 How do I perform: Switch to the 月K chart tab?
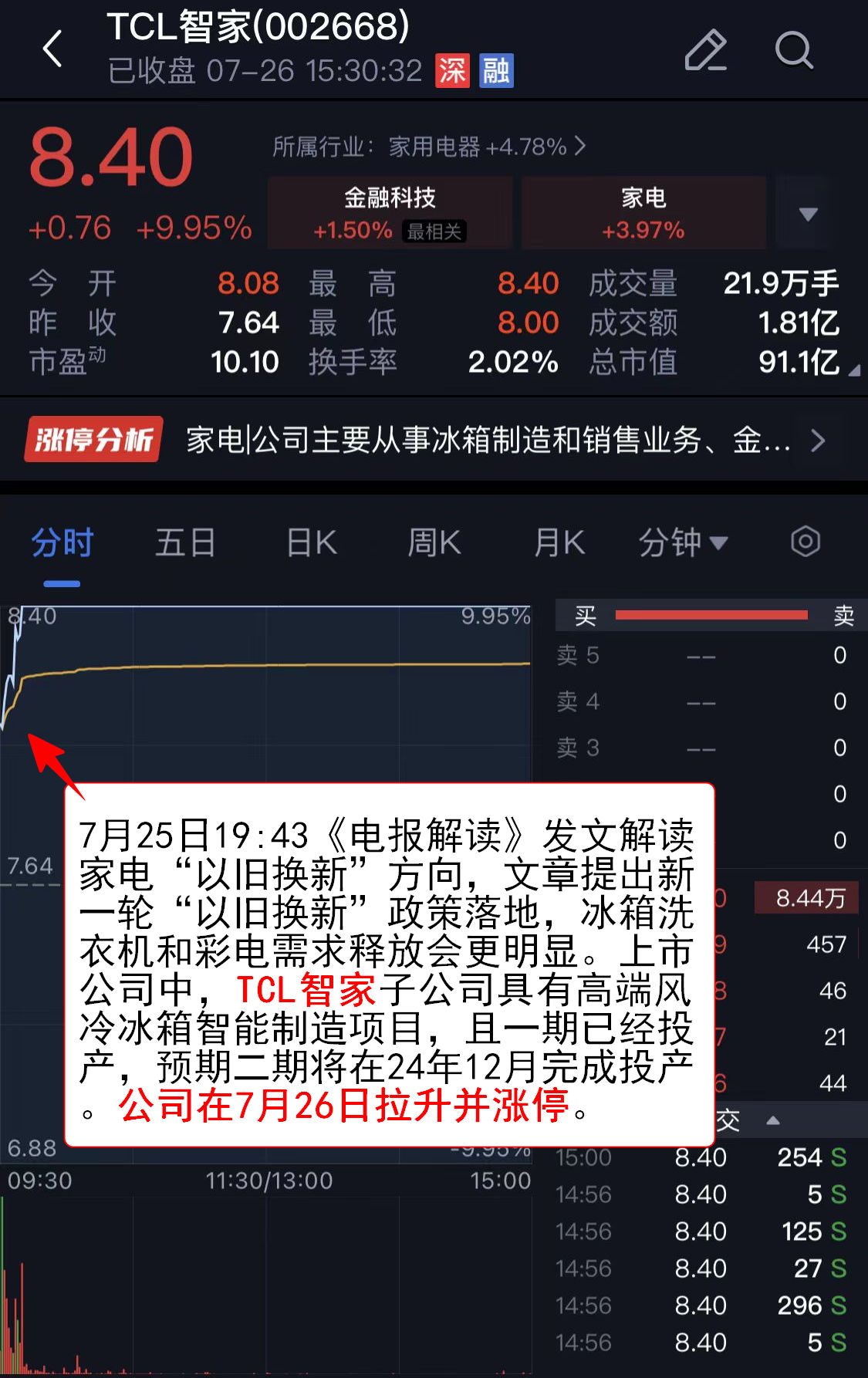559,543
